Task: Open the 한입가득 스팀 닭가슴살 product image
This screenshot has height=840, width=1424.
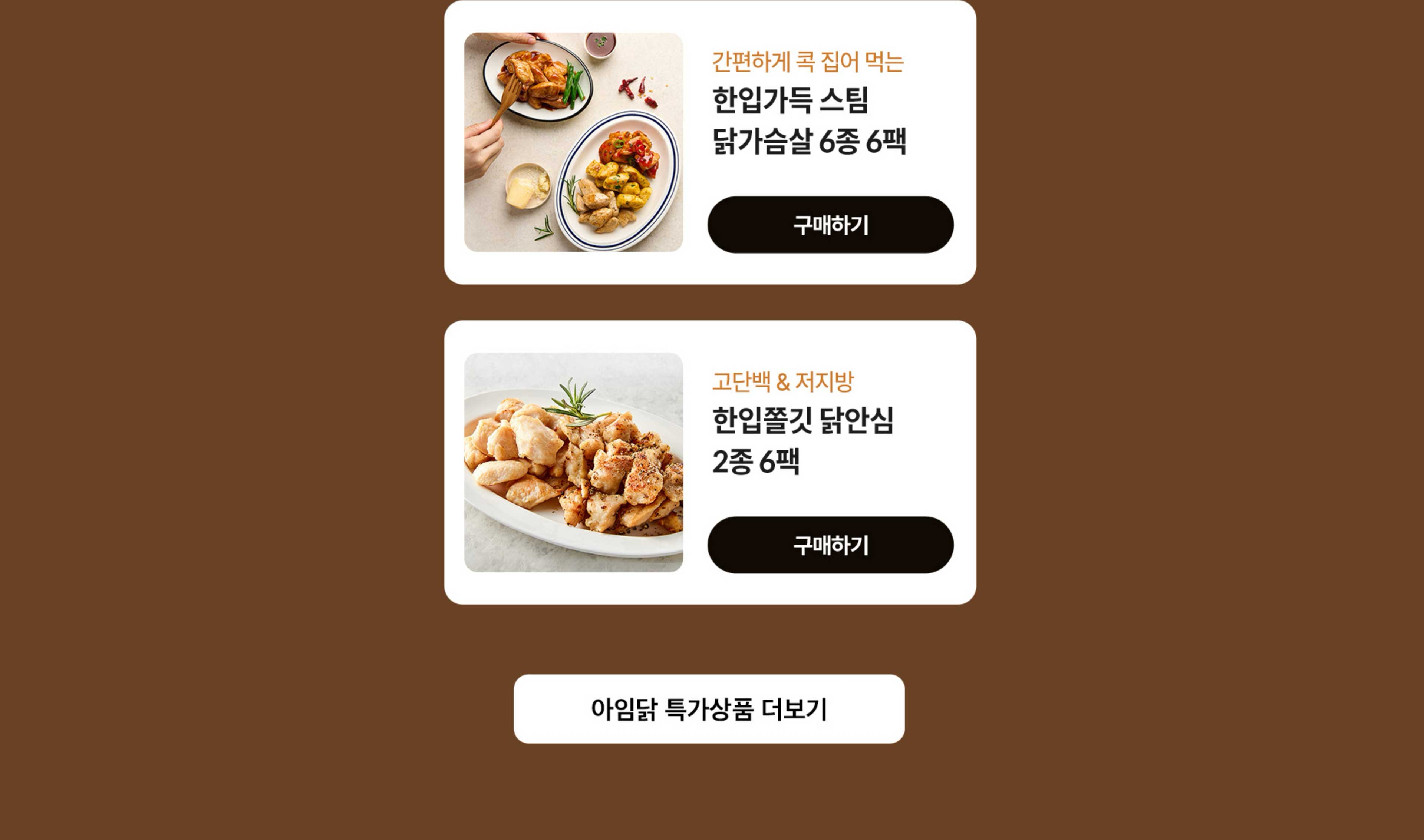Action: pyautogui.click(x=573, y=142)
